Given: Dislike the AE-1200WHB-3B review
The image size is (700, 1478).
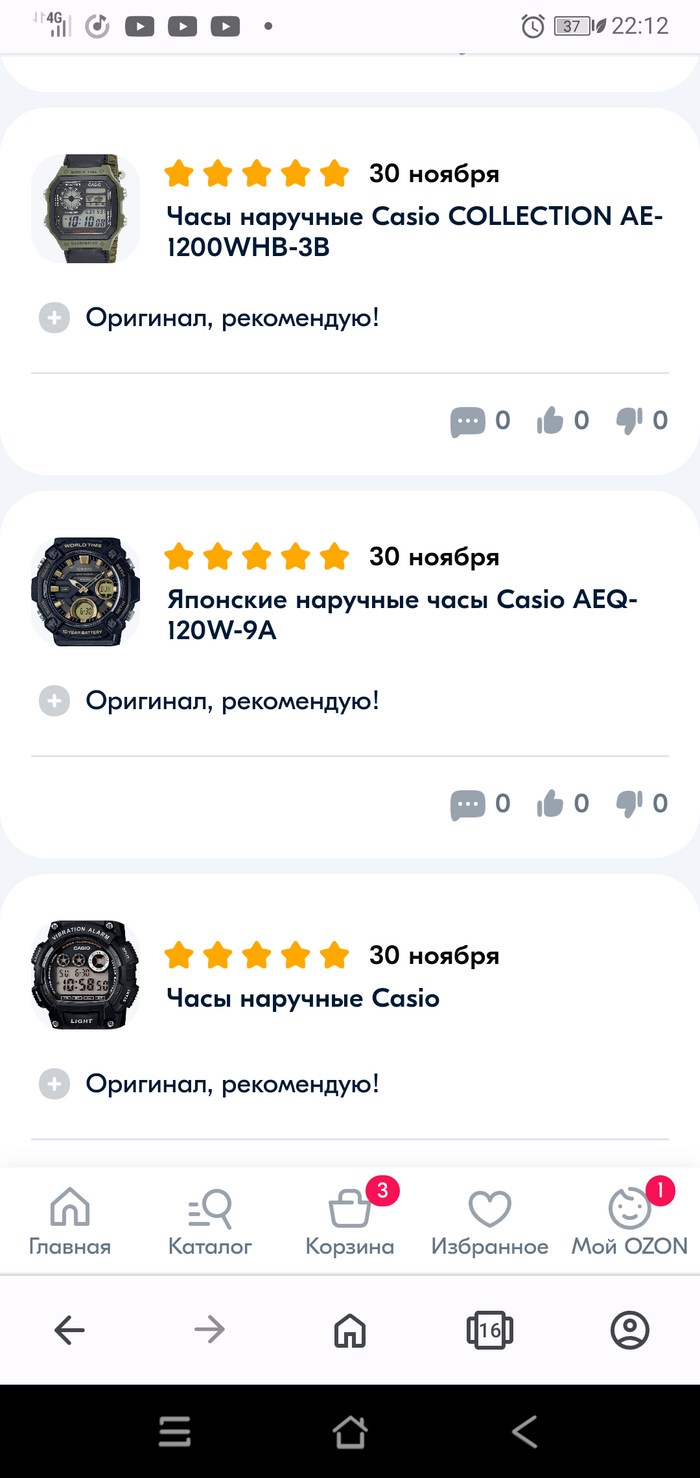Looking at the screenshot, I should [630, 421].
